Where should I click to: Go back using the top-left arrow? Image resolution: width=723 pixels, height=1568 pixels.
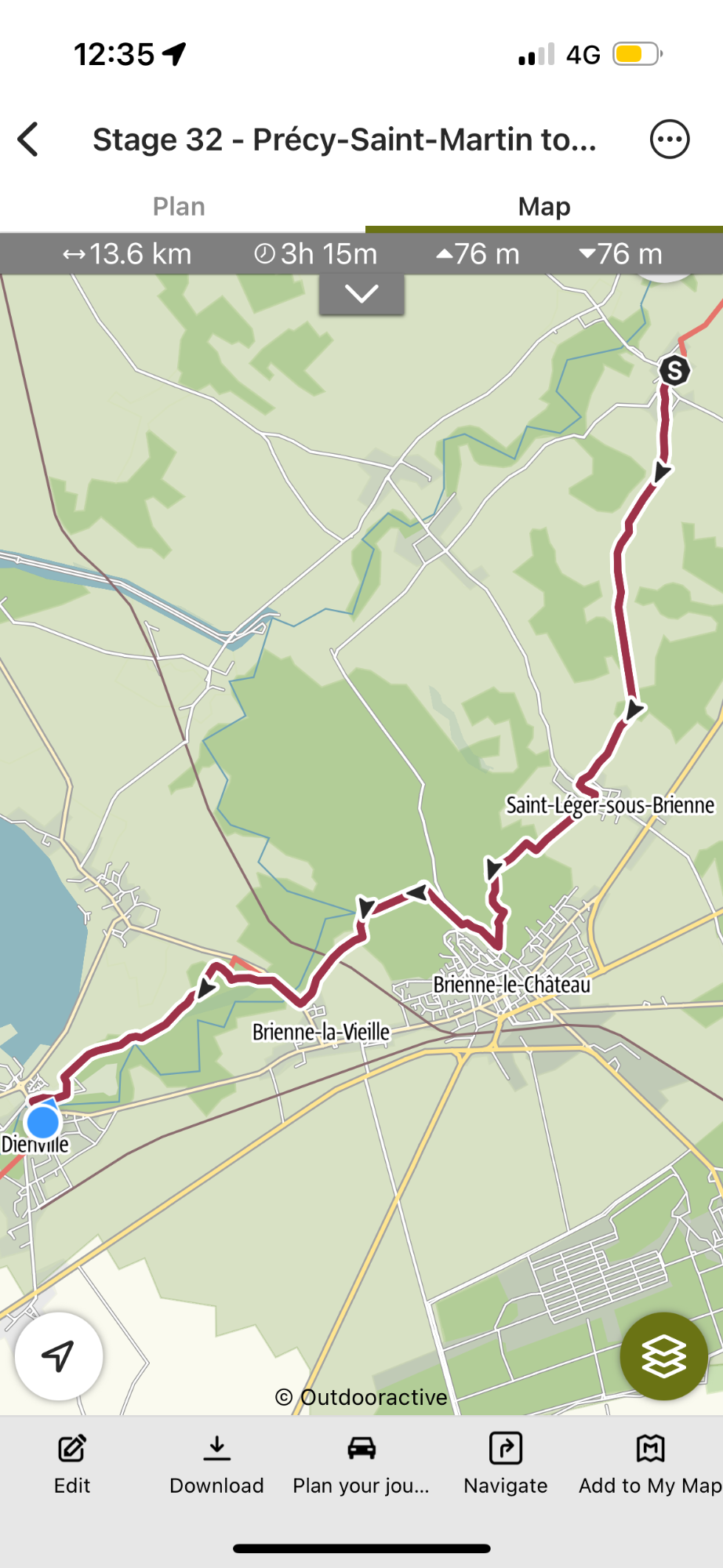28,140
